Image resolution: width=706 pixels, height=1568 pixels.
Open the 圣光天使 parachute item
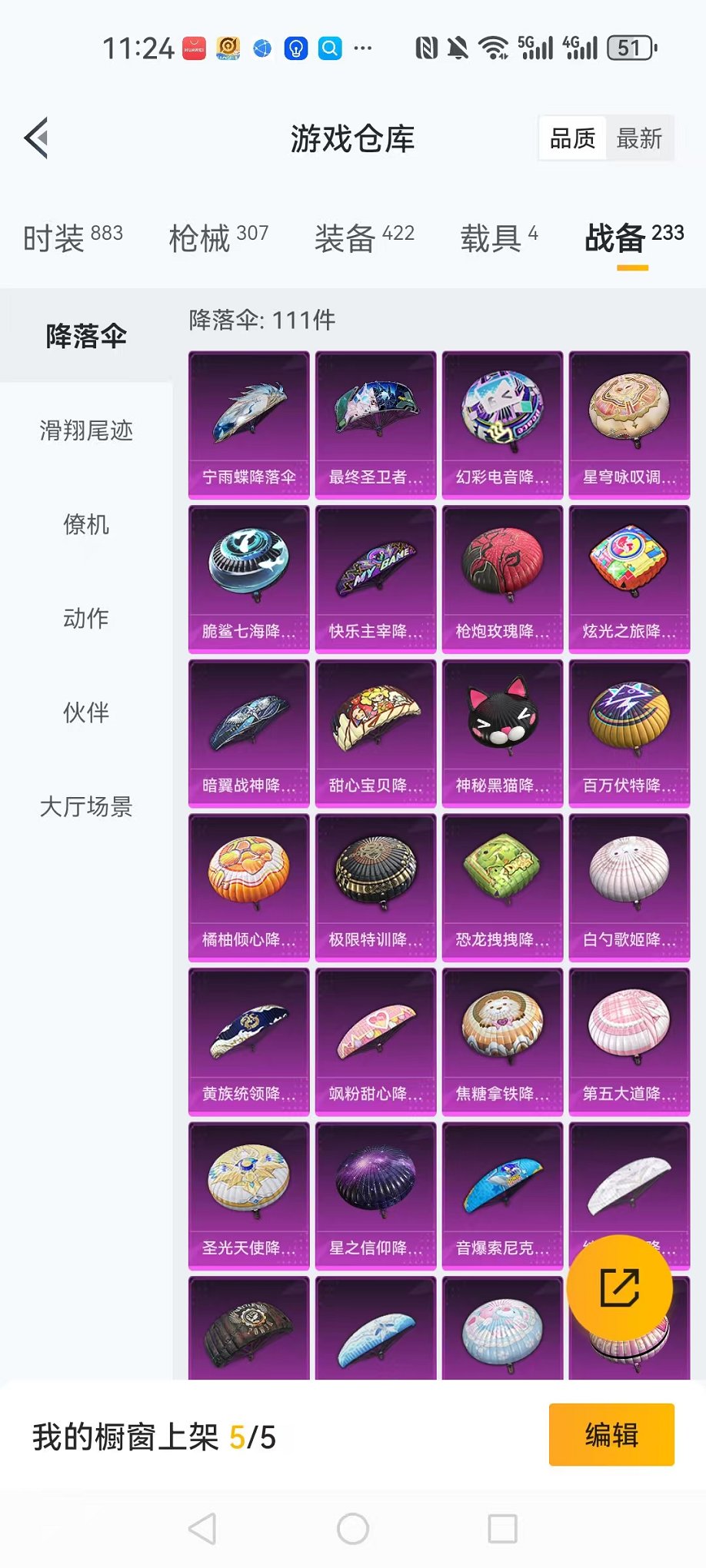pos(248,1196)
